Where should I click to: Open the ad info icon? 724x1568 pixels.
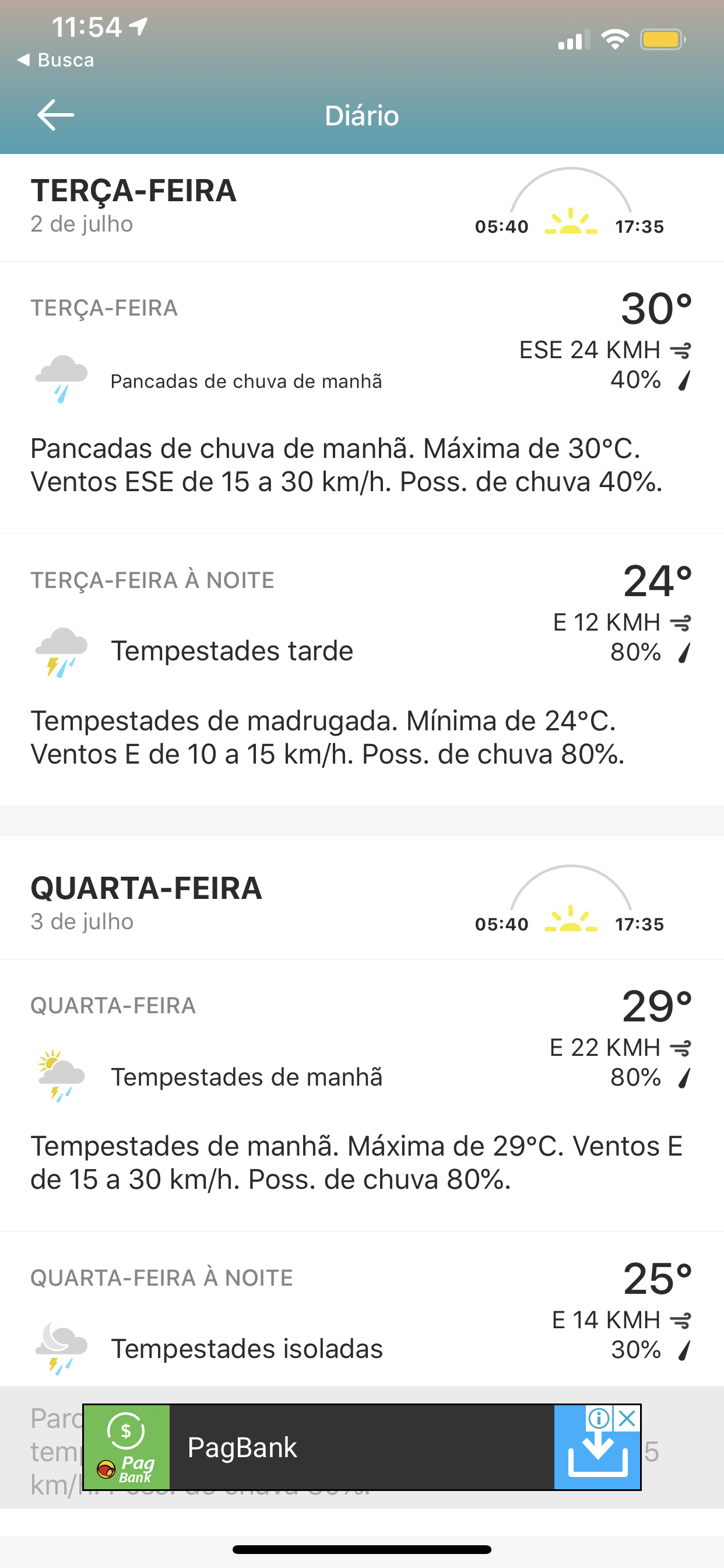pyautogui.click(x=599, y=1418)
